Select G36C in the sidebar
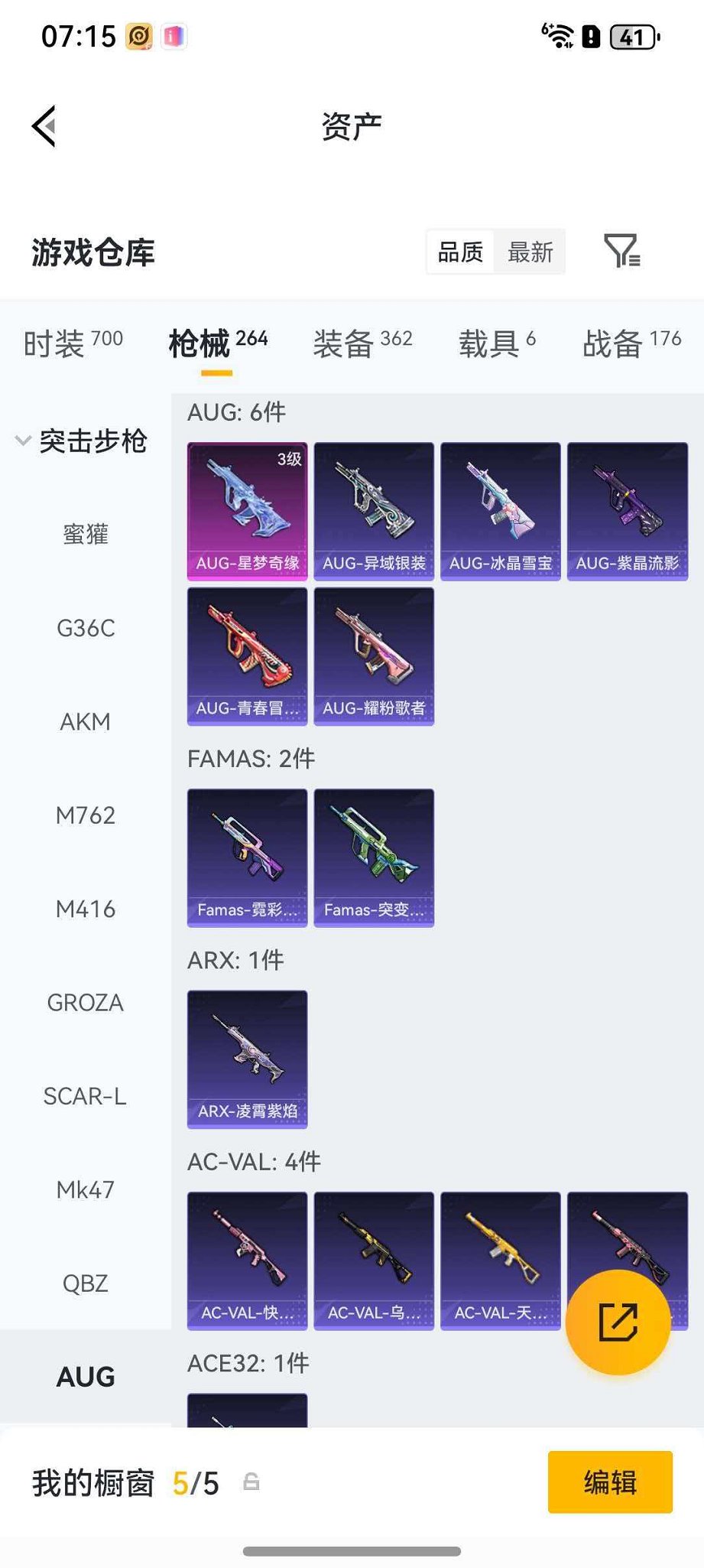The width and height of the screenshot is (704, 1568). 86,629
